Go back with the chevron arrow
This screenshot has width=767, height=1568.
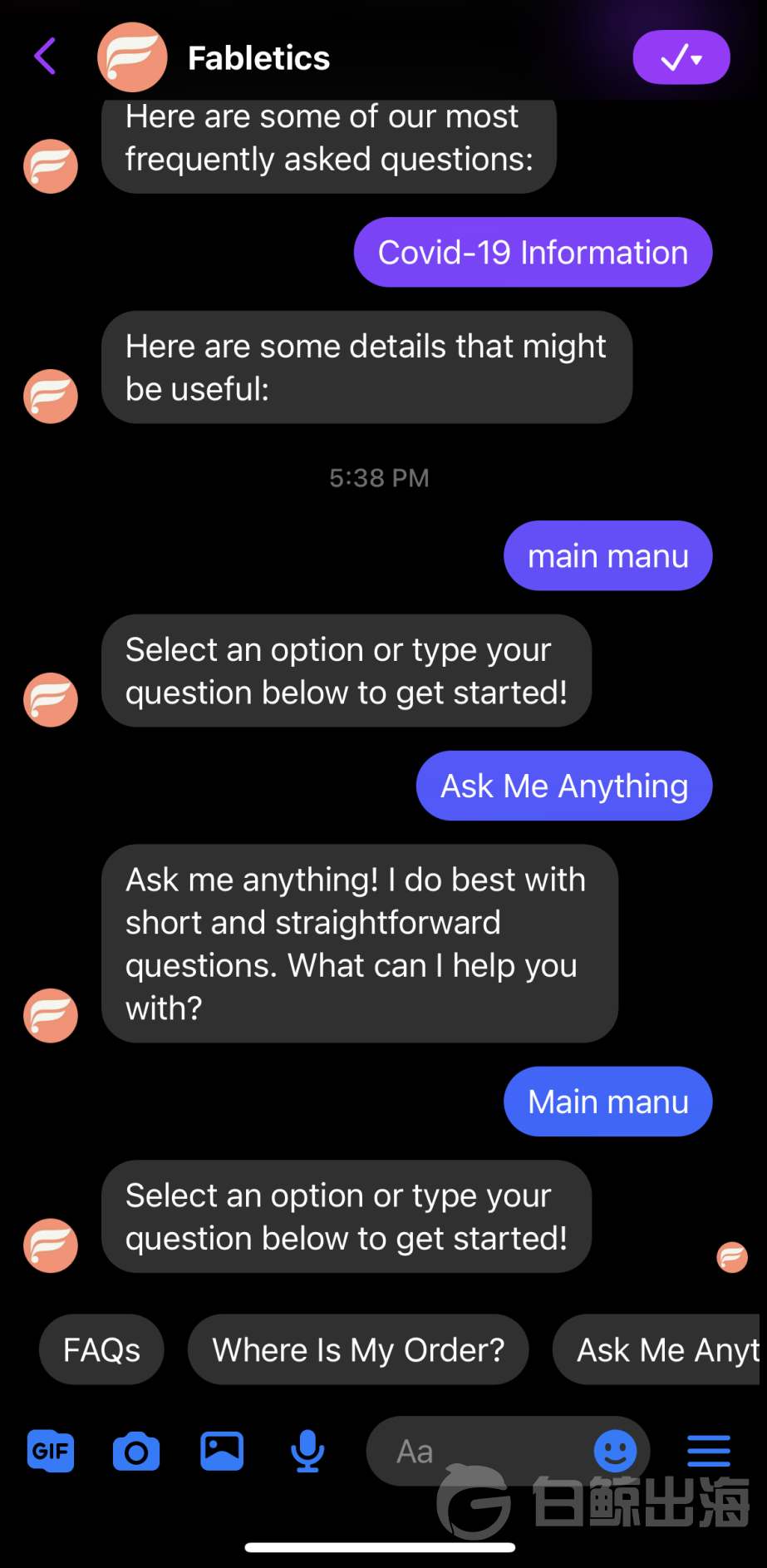click(46, 57)
